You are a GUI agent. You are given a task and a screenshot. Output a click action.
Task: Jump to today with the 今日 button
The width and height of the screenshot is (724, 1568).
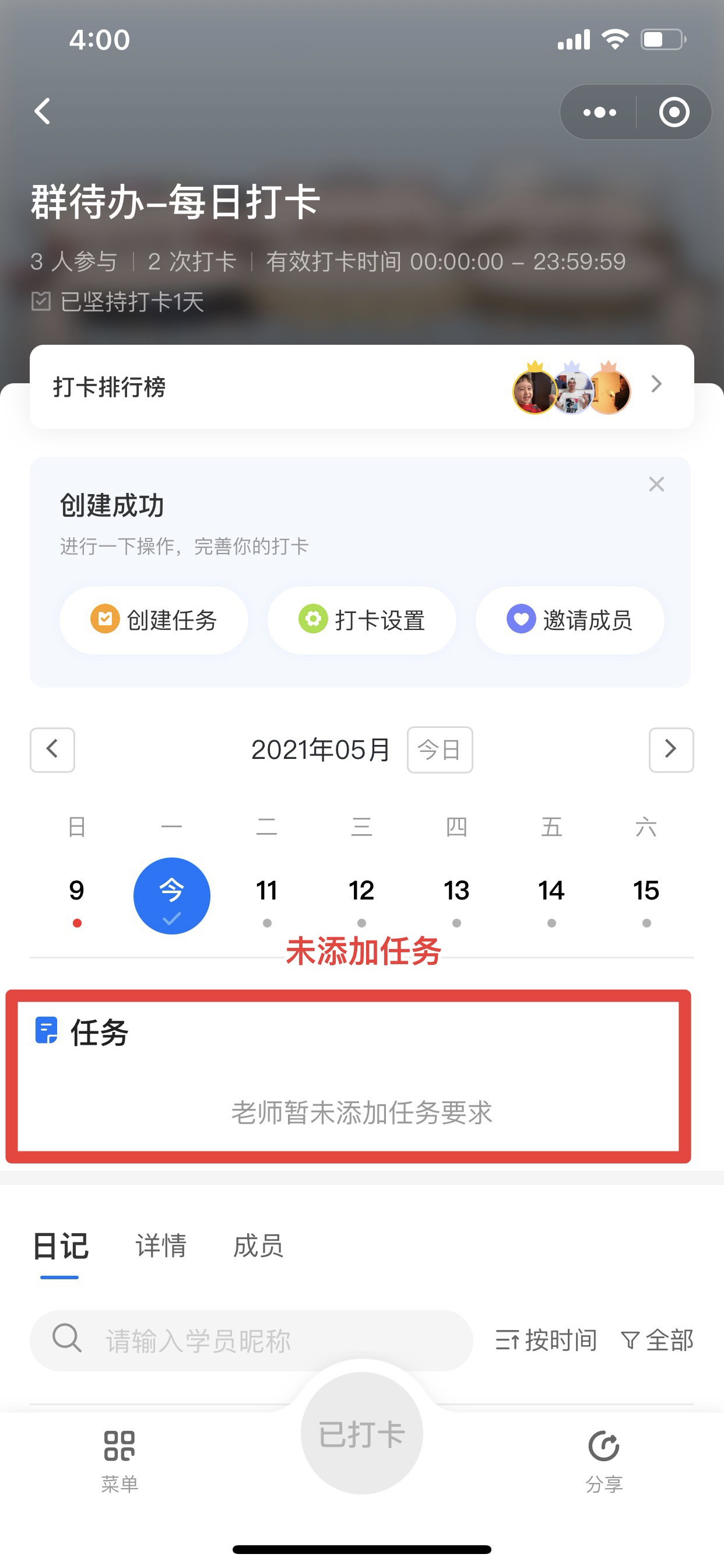(440, 750)
